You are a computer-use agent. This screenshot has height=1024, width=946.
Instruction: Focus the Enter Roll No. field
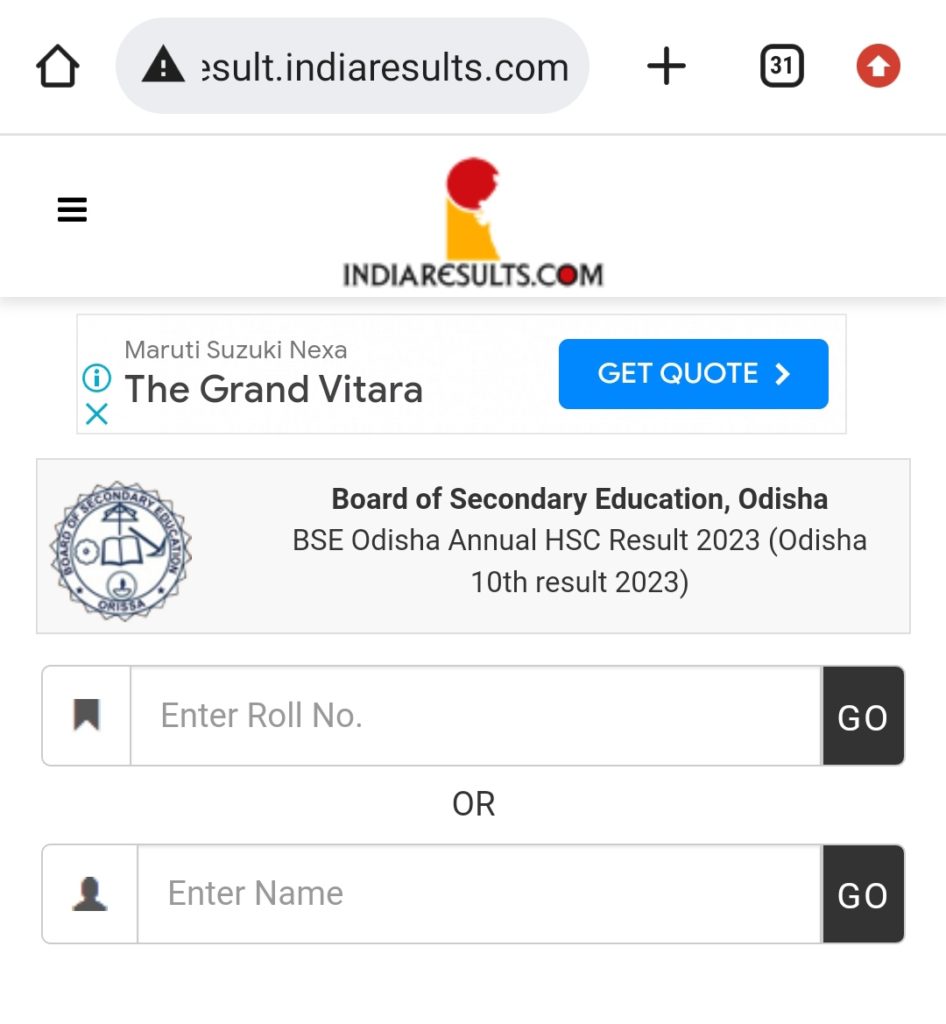(x=475, y=716)
